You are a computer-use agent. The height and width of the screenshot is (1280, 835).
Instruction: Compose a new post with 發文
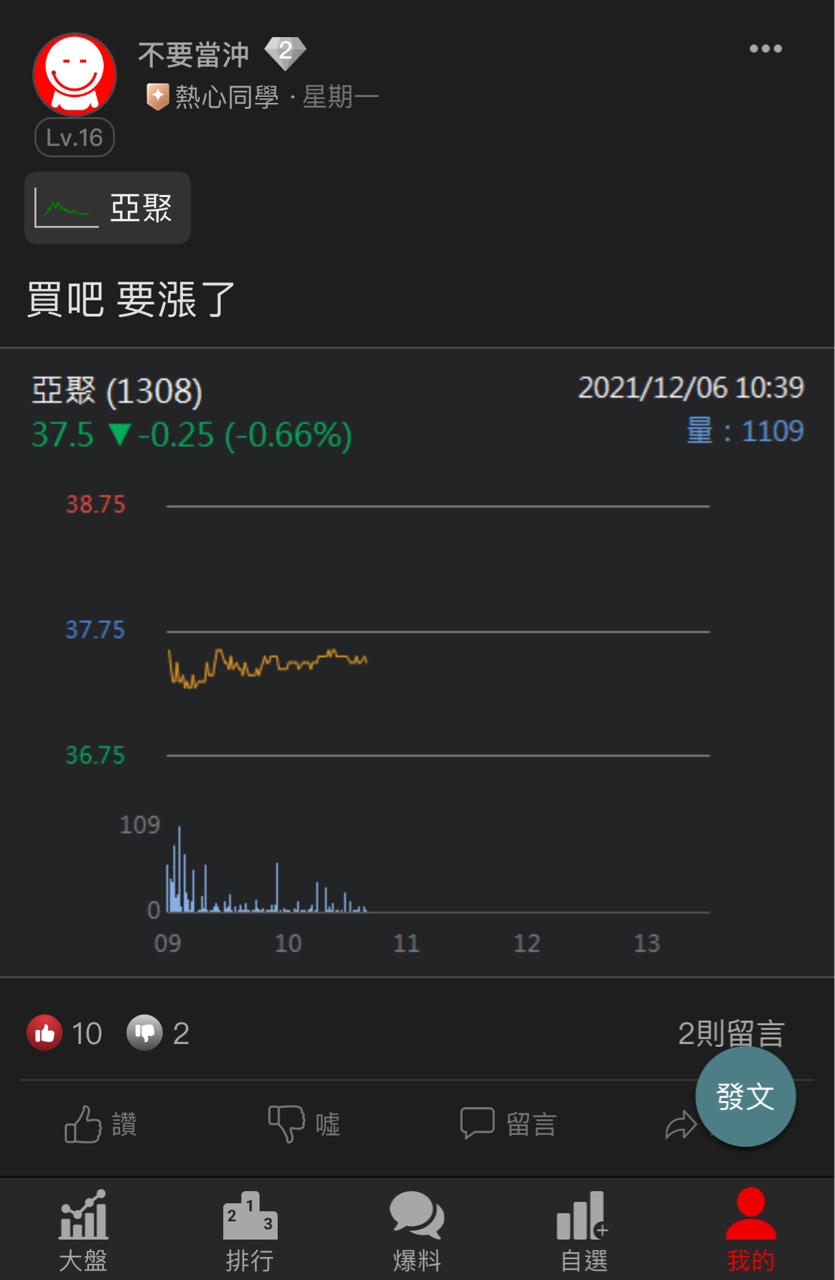pyautogui.click(x=745, y=1097)
